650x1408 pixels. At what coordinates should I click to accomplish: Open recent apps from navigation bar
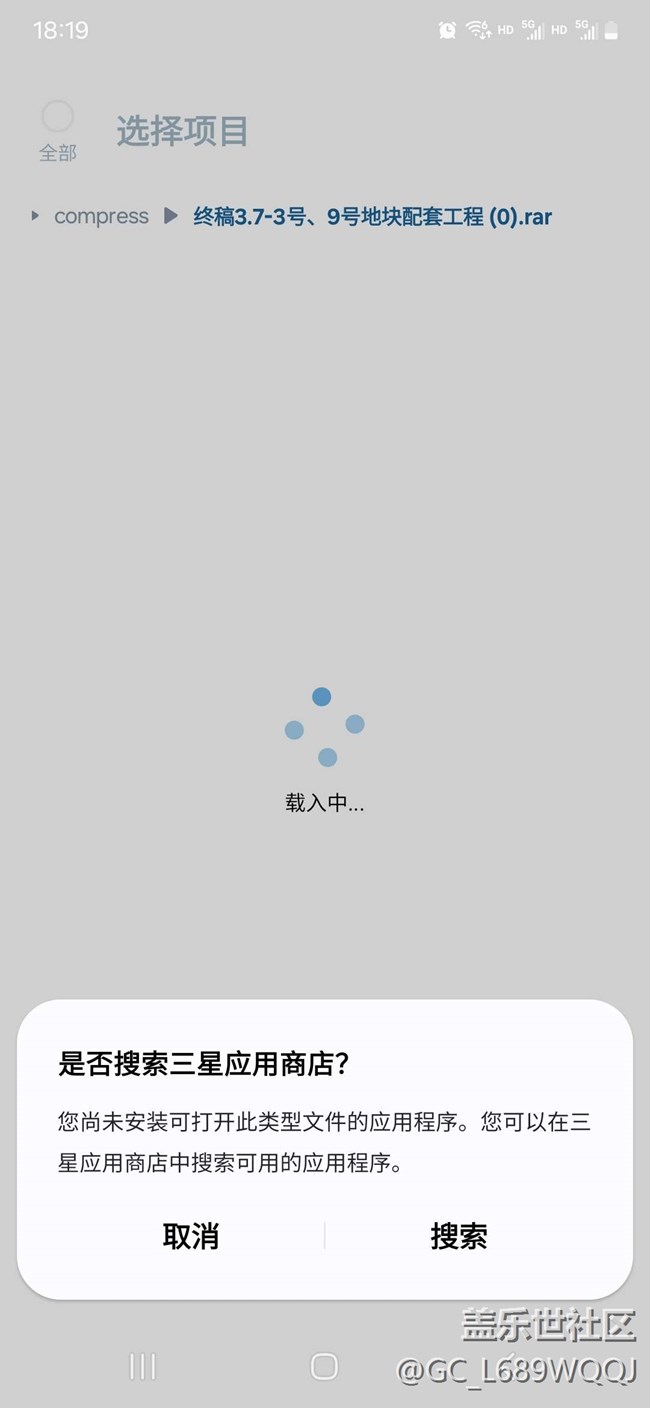point(143,1366)
